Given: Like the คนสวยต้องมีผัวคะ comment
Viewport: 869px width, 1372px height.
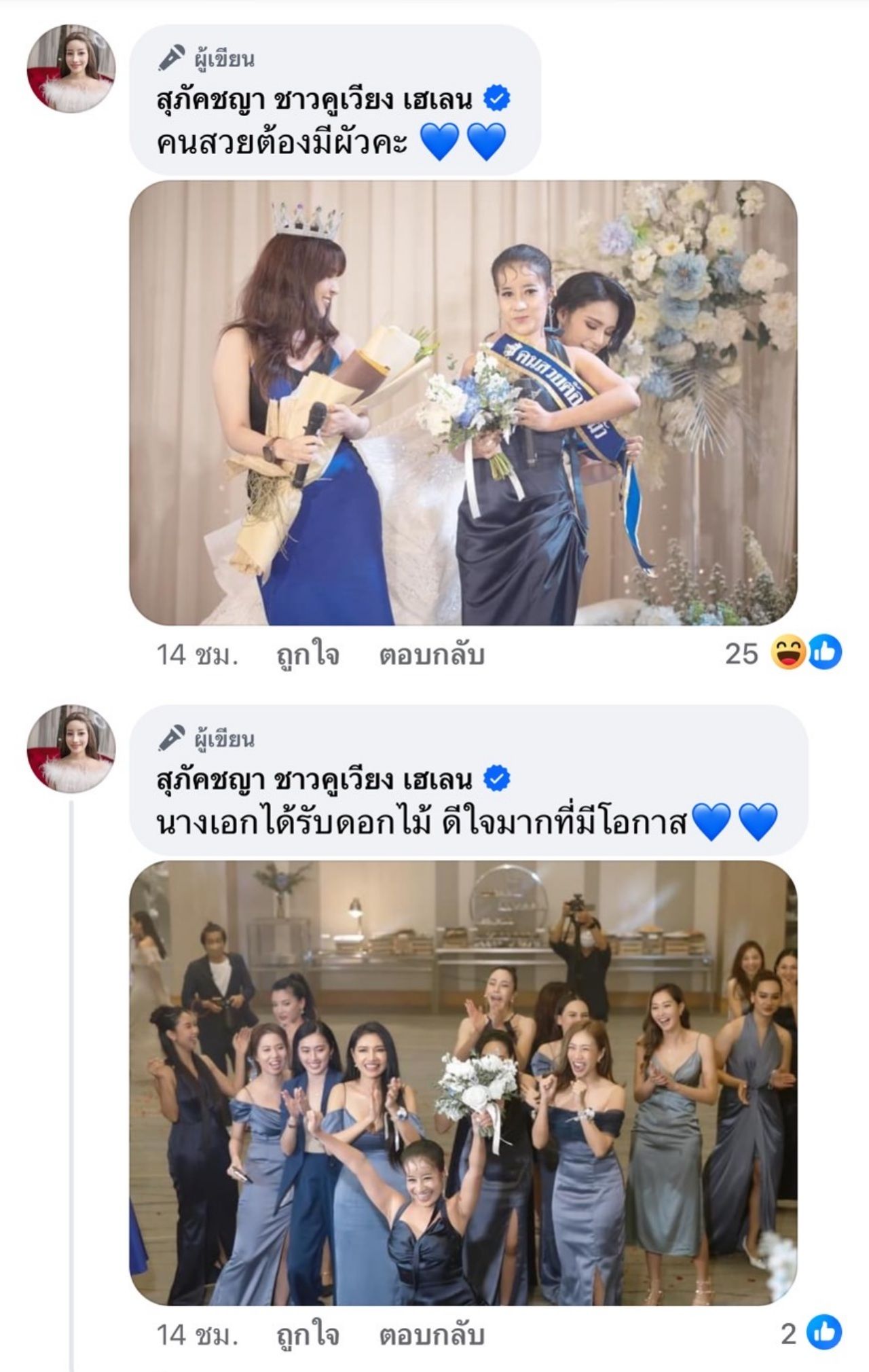Looking at the screenshot, I should click(308, 655).
